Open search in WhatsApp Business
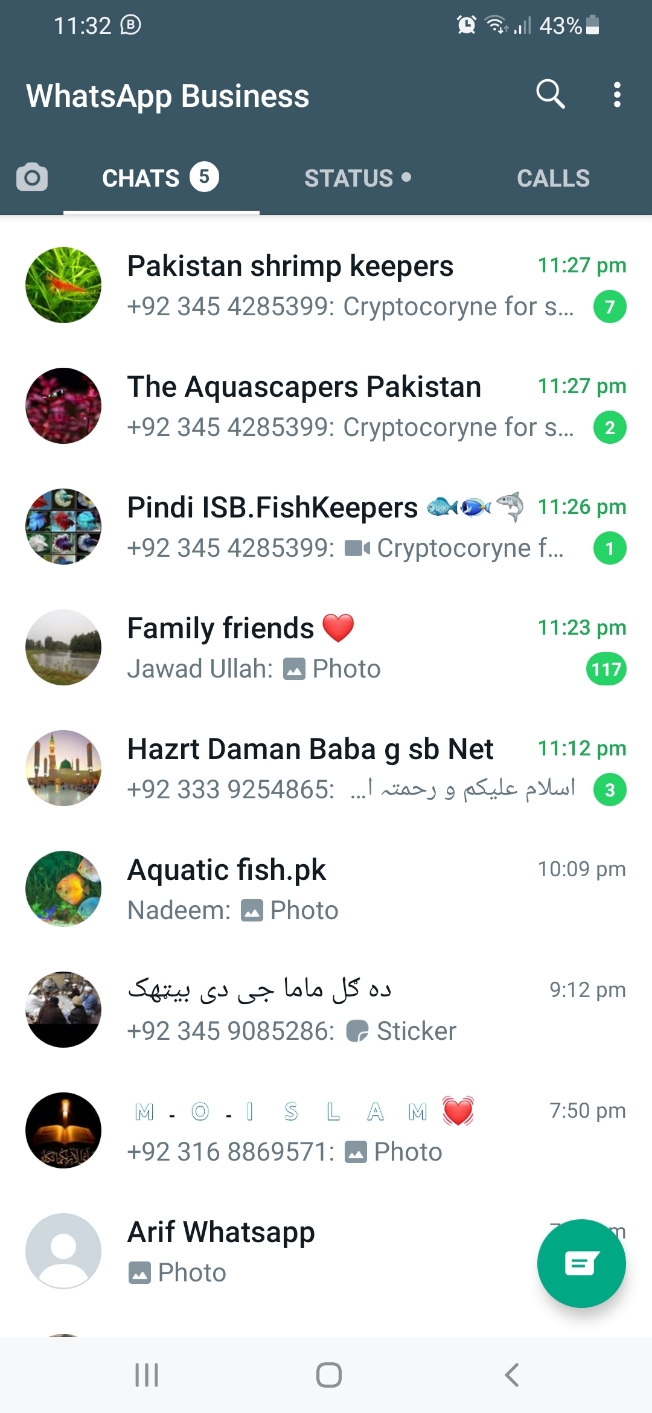 [x=550, y=95]
